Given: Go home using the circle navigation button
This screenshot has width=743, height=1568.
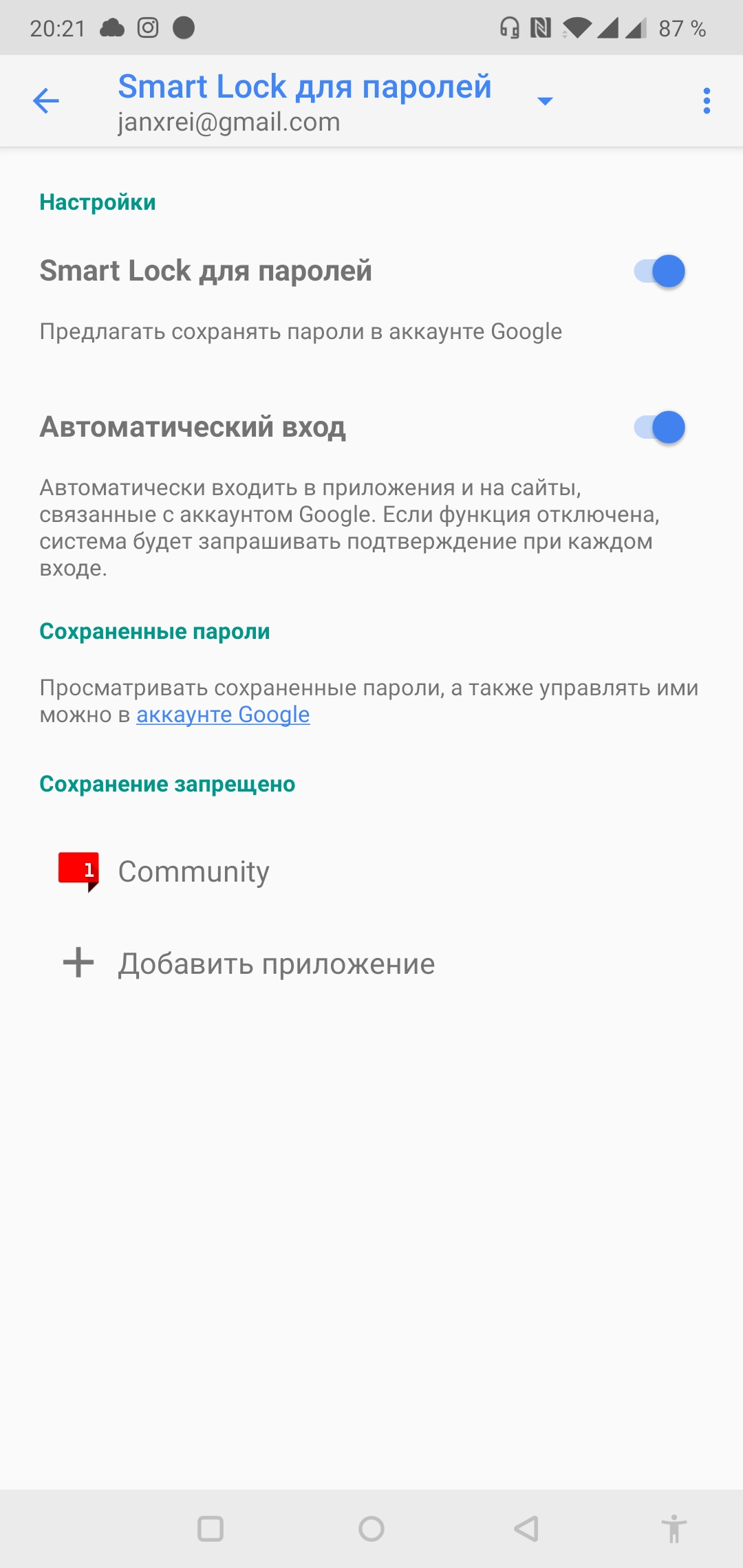Looking at the screenshot, I should coord(371,1529).
